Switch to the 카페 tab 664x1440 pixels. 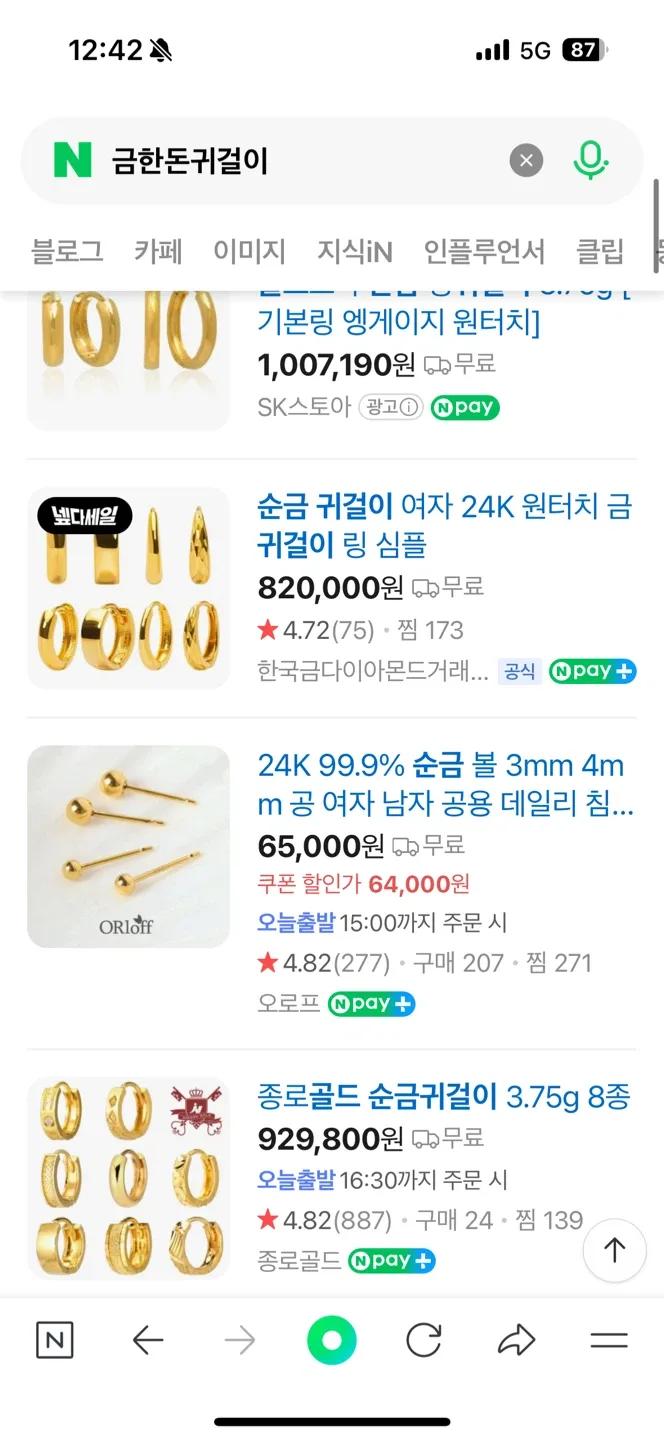pyautogui.click(x=158, y=251)
